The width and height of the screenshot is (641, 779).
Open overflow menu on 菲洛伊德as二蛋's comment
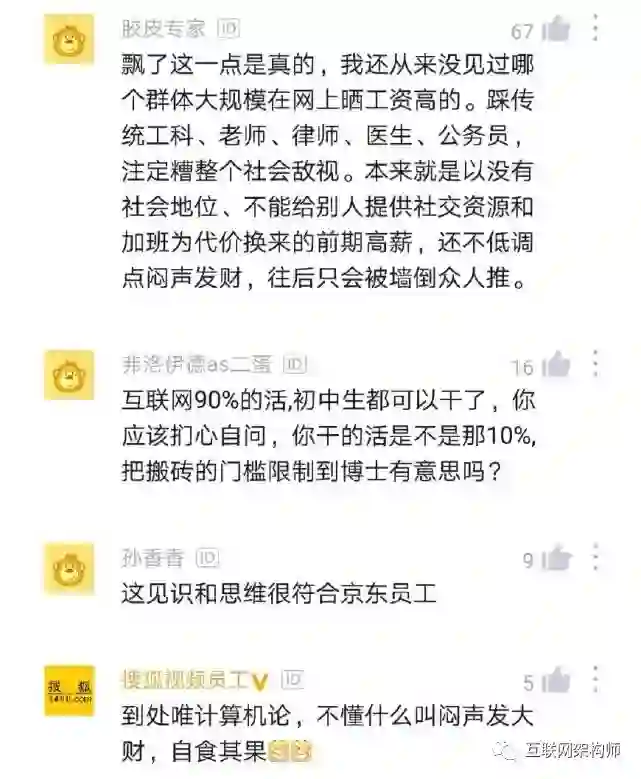(597, 364)
